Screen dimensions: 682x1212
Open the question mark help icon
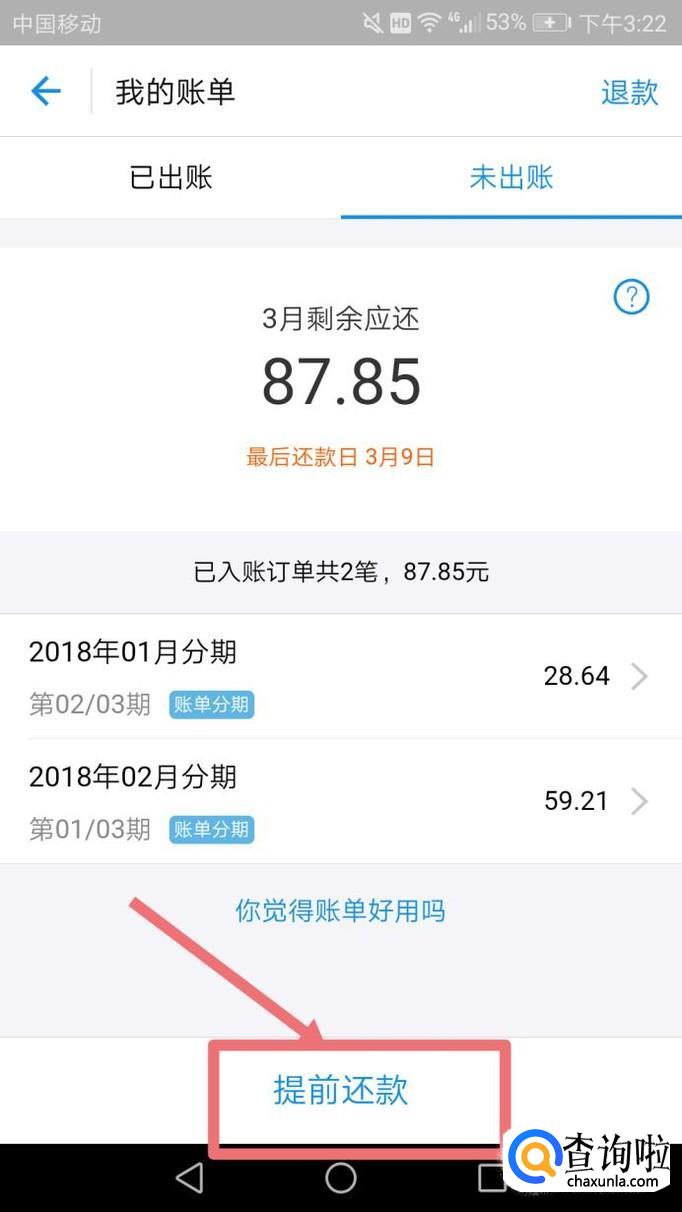[x=631, y=297]
